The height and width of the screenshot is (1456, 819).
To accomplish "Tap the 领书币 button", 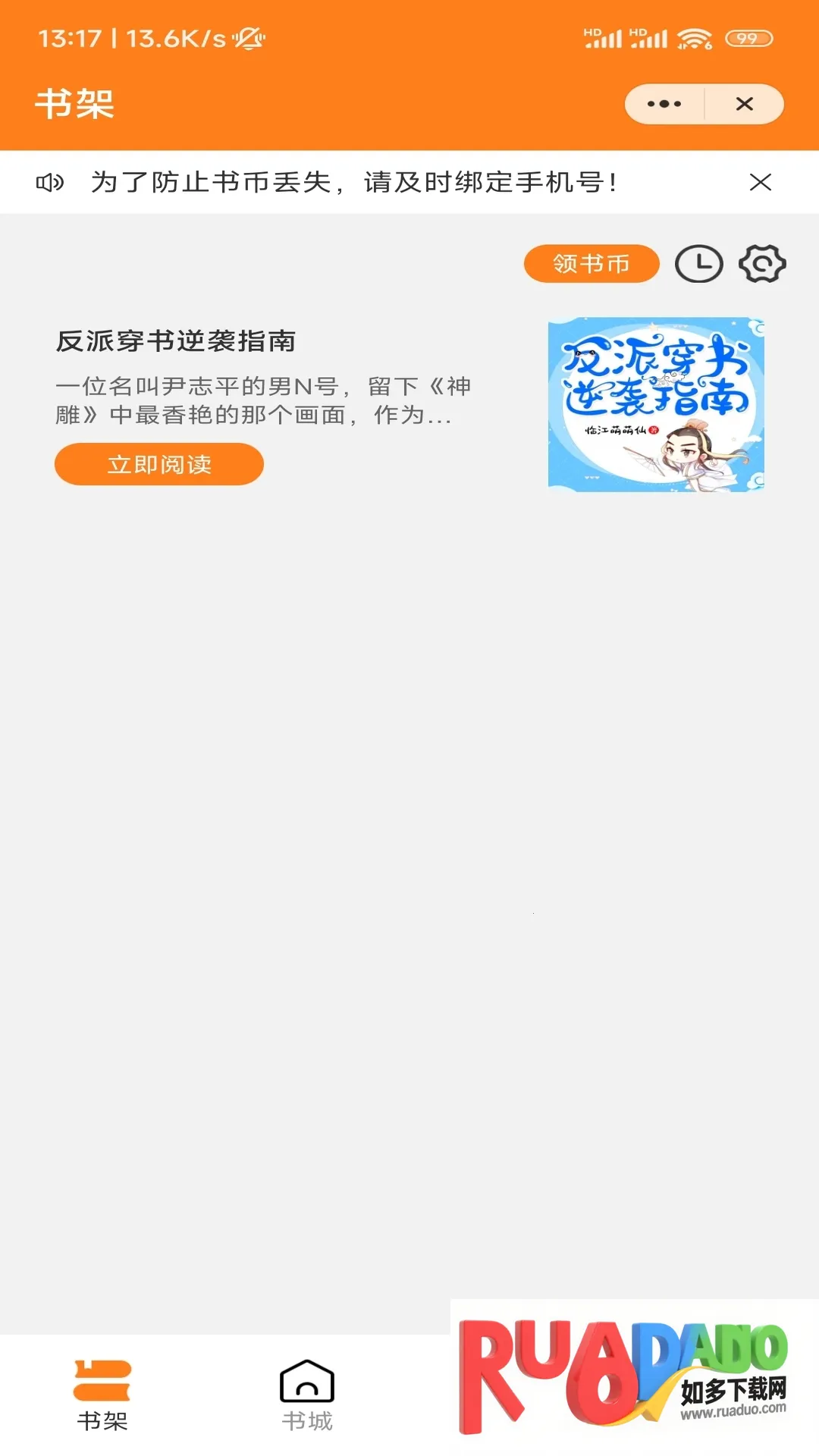I will coord(591,264).
